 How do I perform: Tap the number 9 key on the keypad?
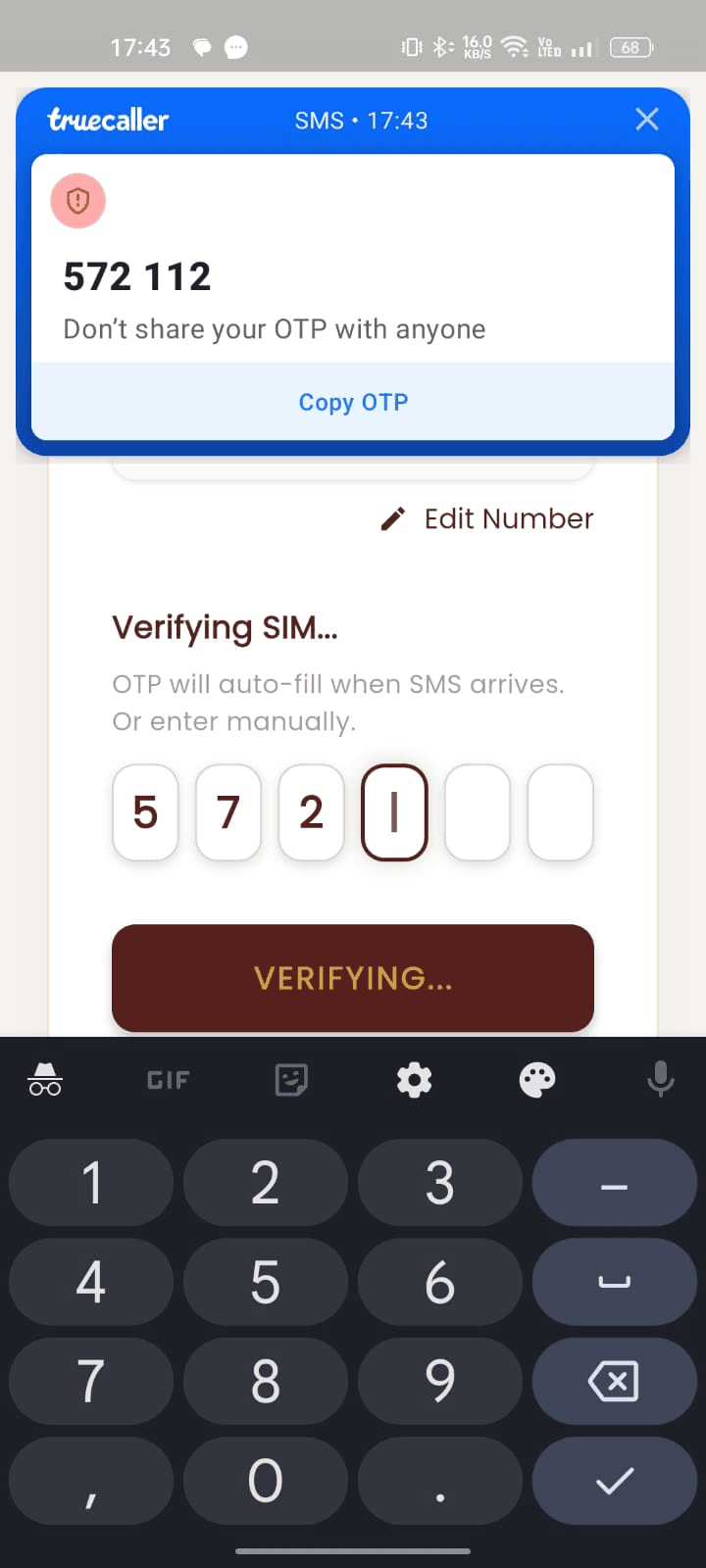tap(439, 1382)
